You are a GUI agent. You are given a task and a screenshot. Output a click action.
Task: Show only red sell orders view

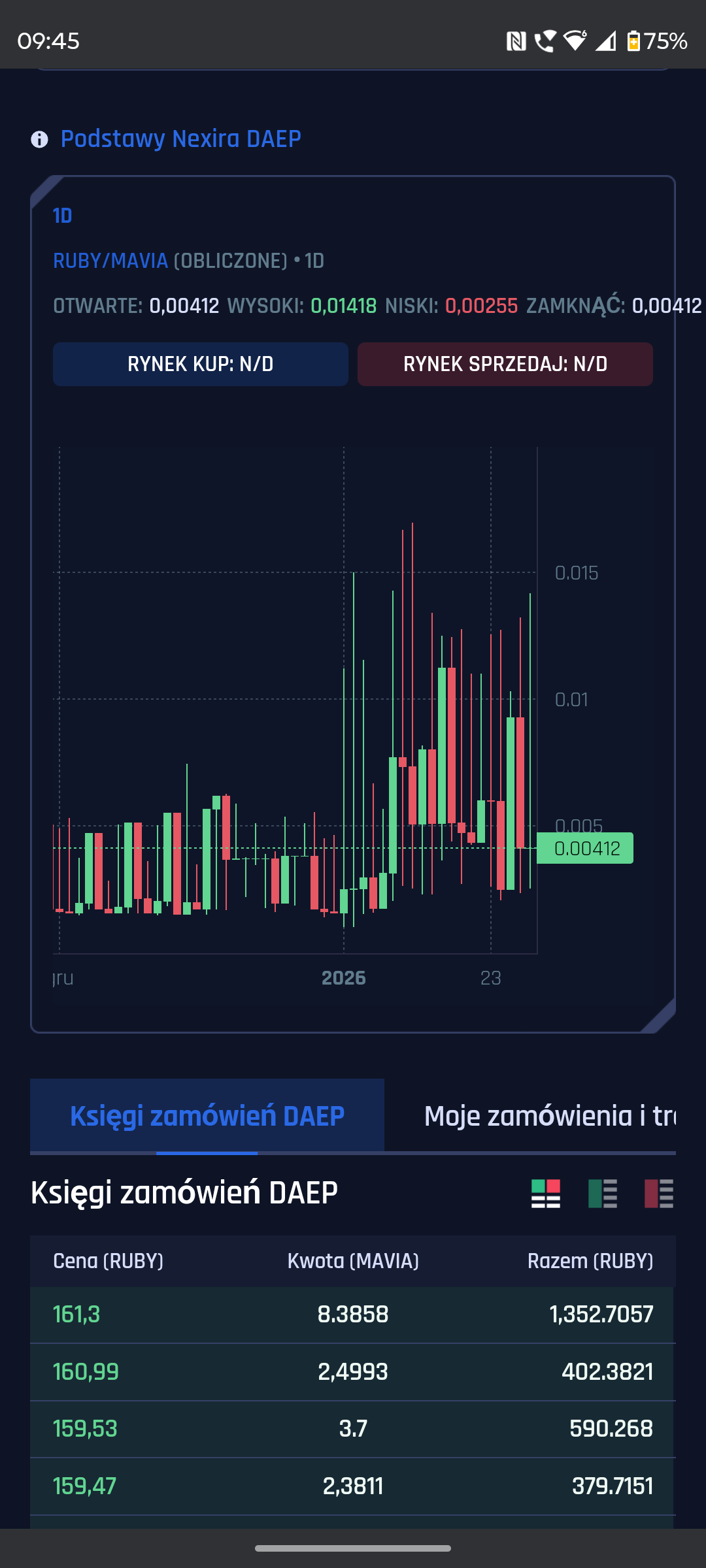[x=658, y=1194]
